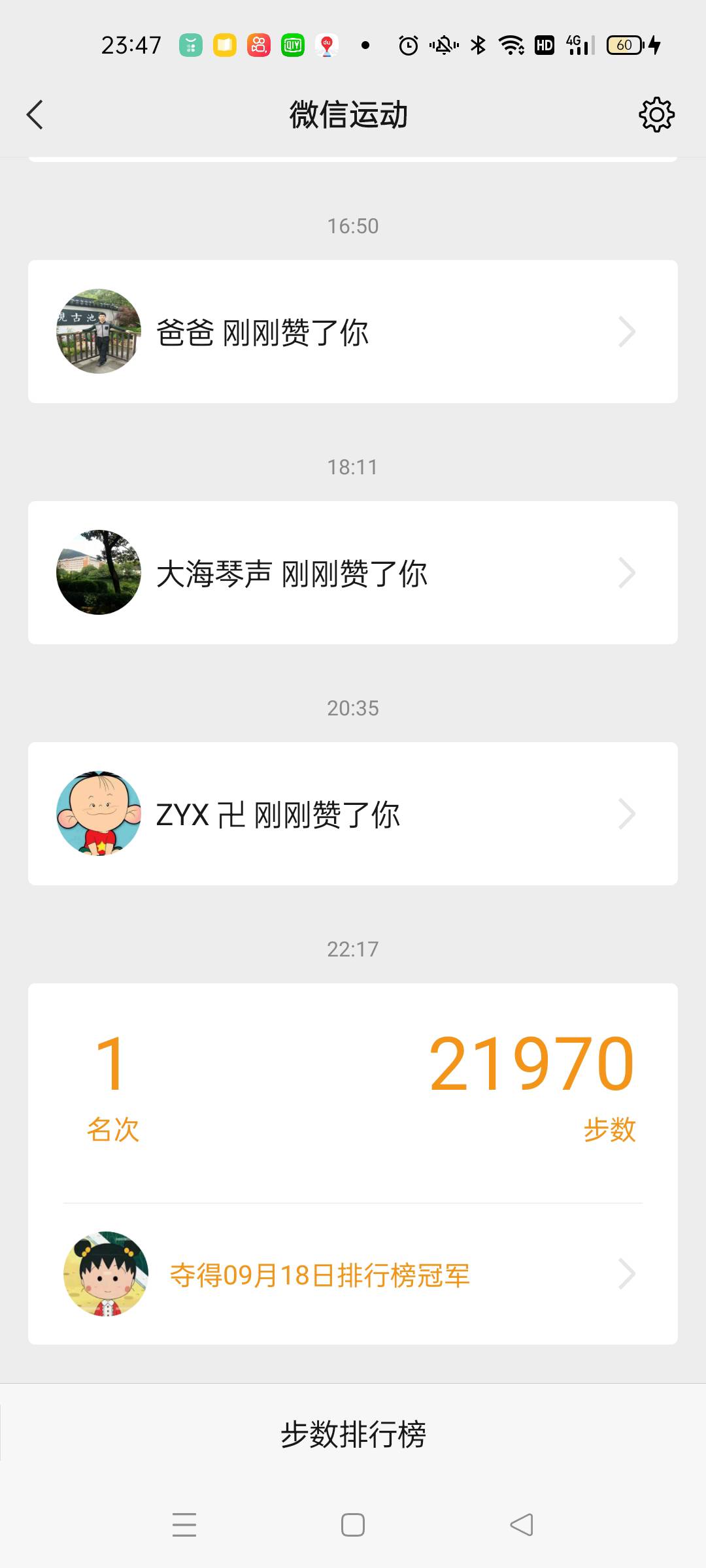The image size is (706, 1568).
Task: Open the settings gear icon
Action: pyautogui.click(x=656, y=115)
